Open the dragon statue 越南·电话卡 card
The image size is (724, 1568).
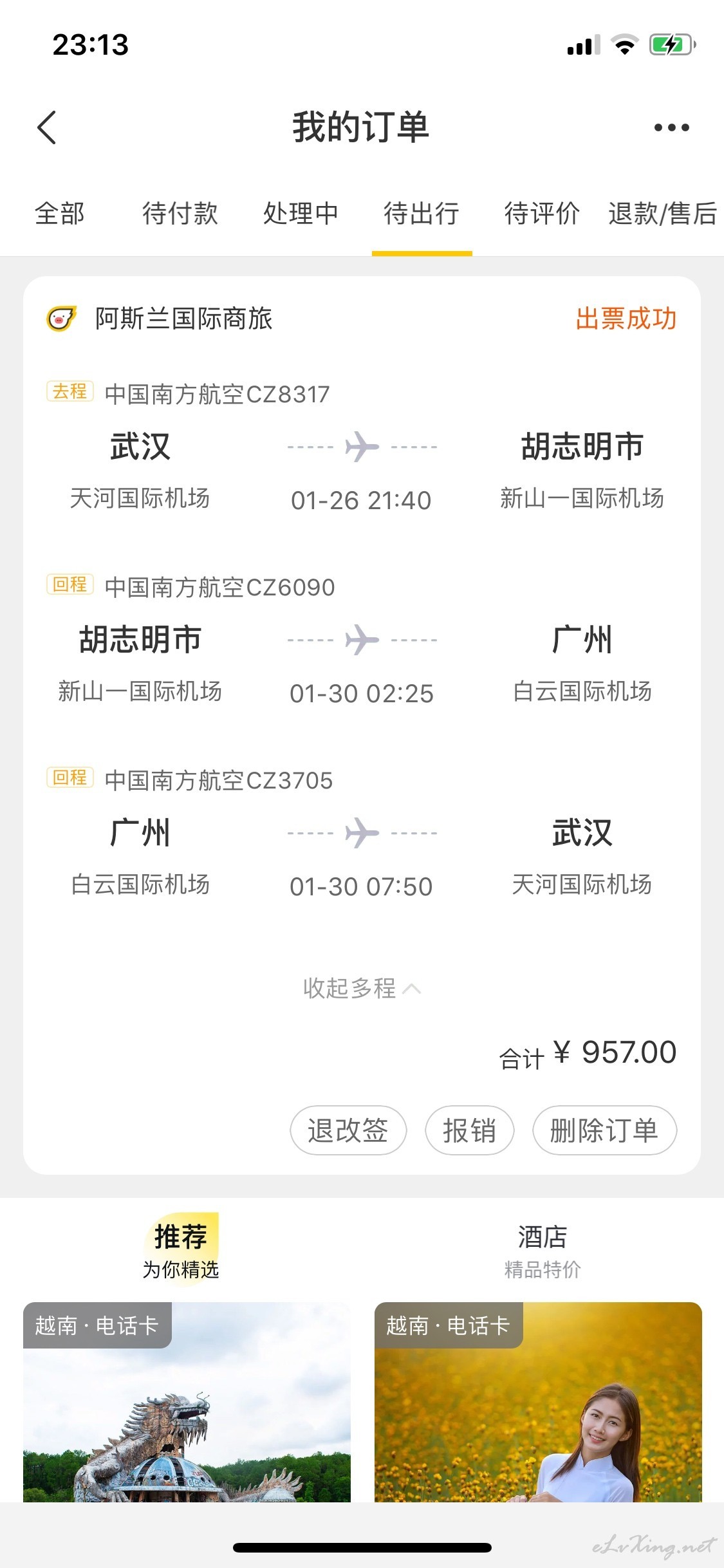tap(187, 1402)
